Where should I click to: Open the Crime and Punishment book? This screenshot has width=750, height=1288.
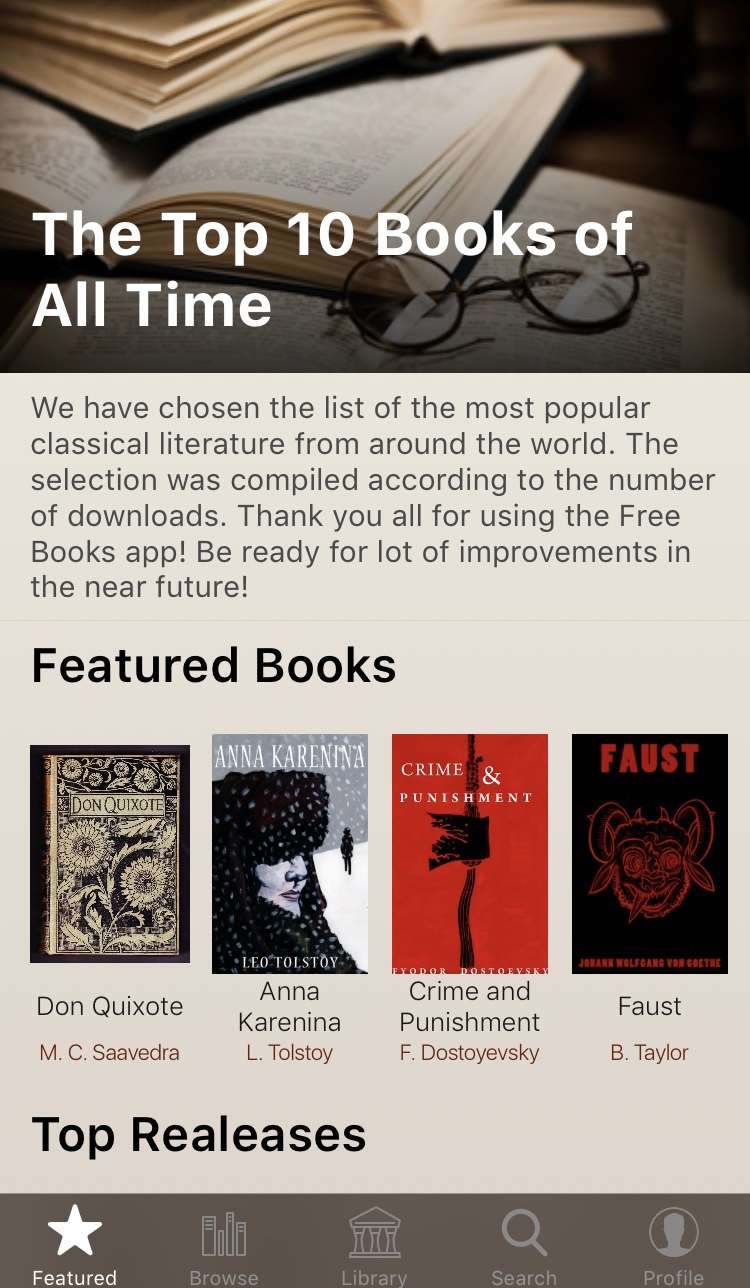tap(470, 853)
